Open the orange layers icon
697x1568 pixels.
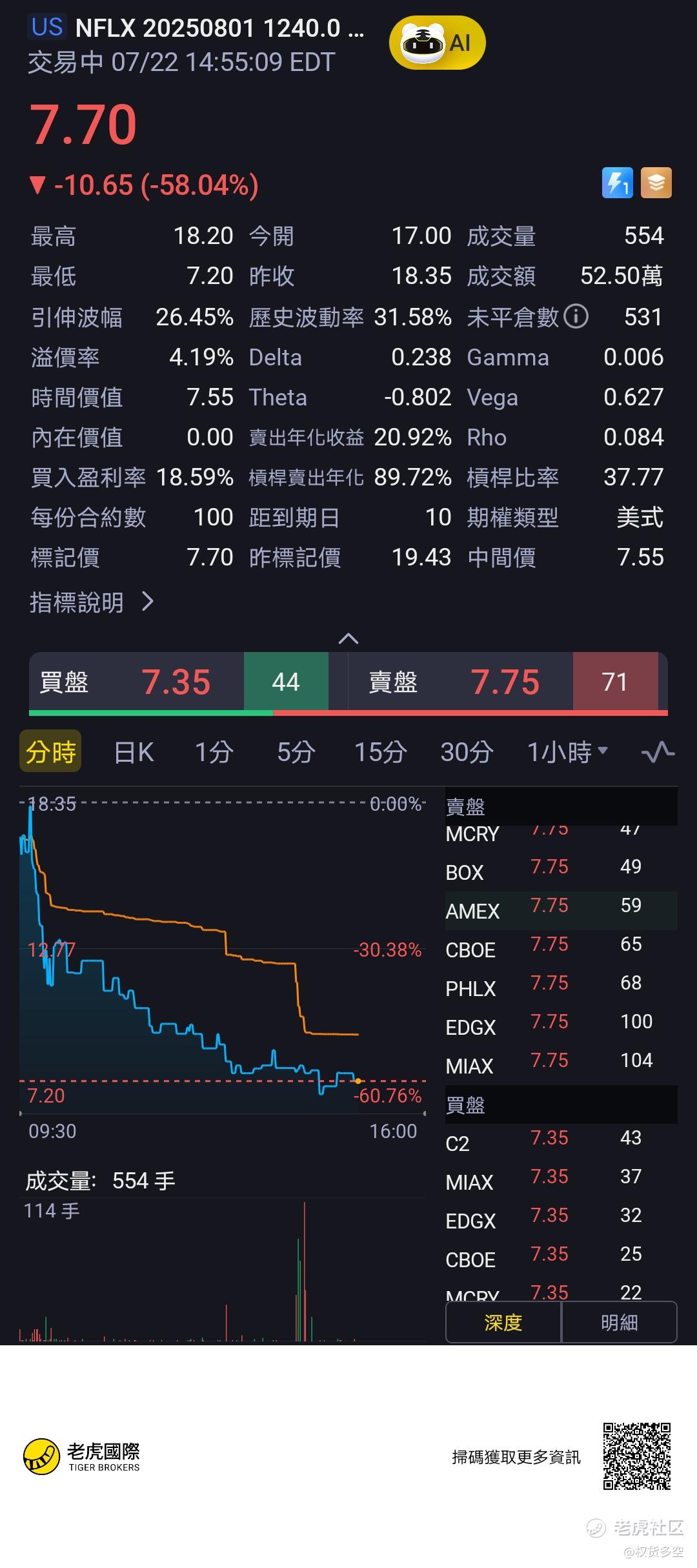[656, 183]
